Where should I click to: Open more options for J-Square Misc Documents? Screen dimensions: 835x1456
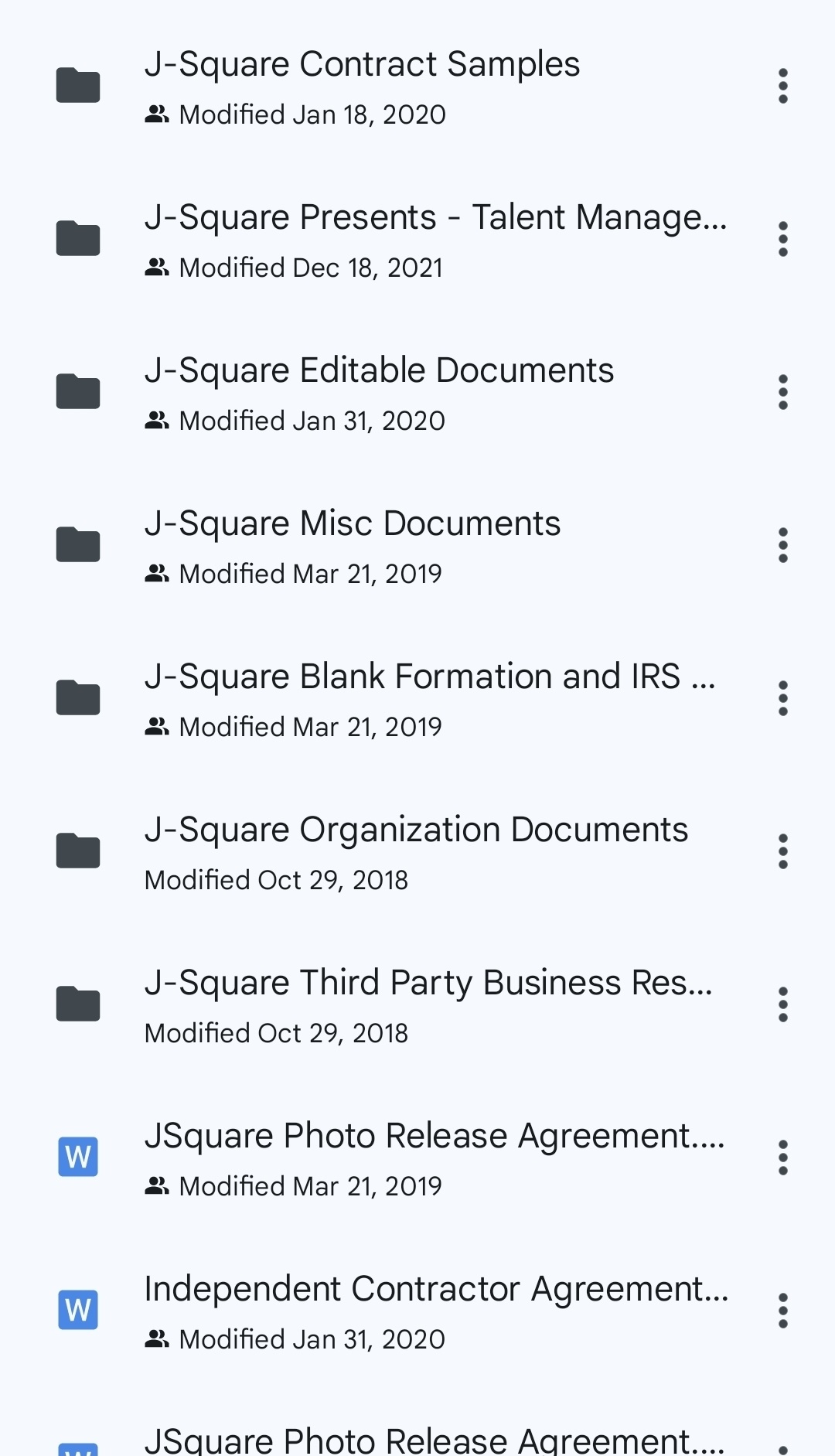pos(782,545)
